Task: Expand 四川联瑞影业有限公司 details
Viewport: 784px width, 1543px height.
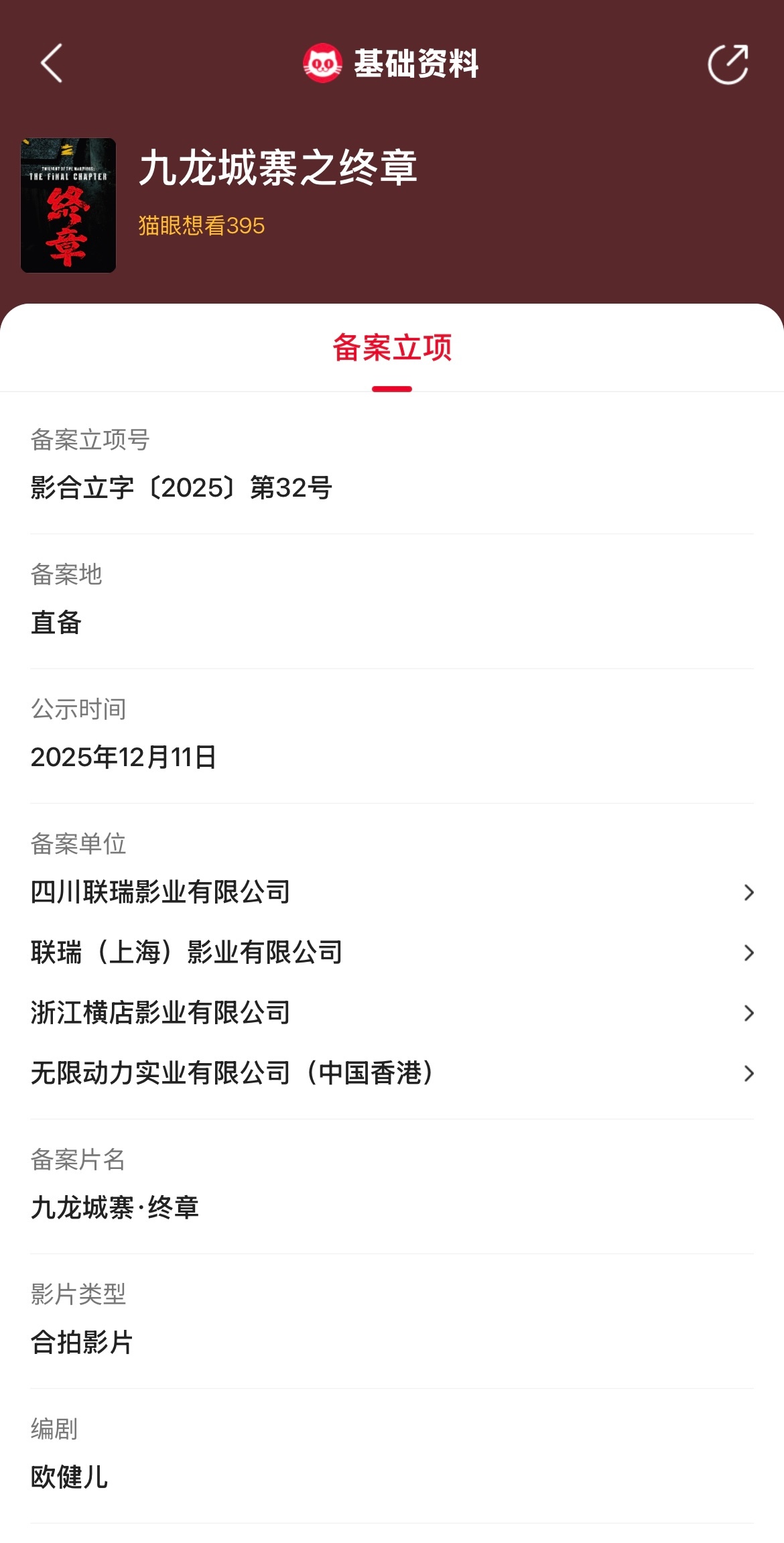Action: click(392, 891)
